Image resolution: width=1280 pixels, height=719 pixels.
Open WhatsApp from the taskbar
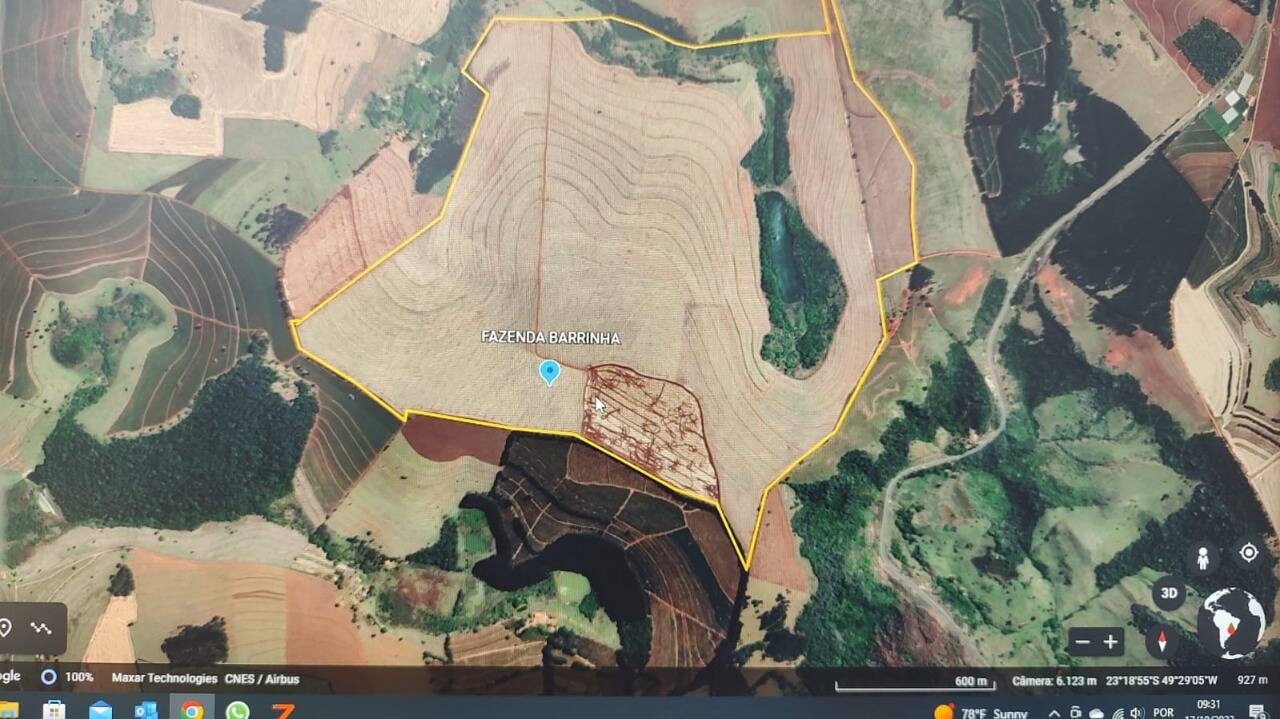click(x=237, y=710)
